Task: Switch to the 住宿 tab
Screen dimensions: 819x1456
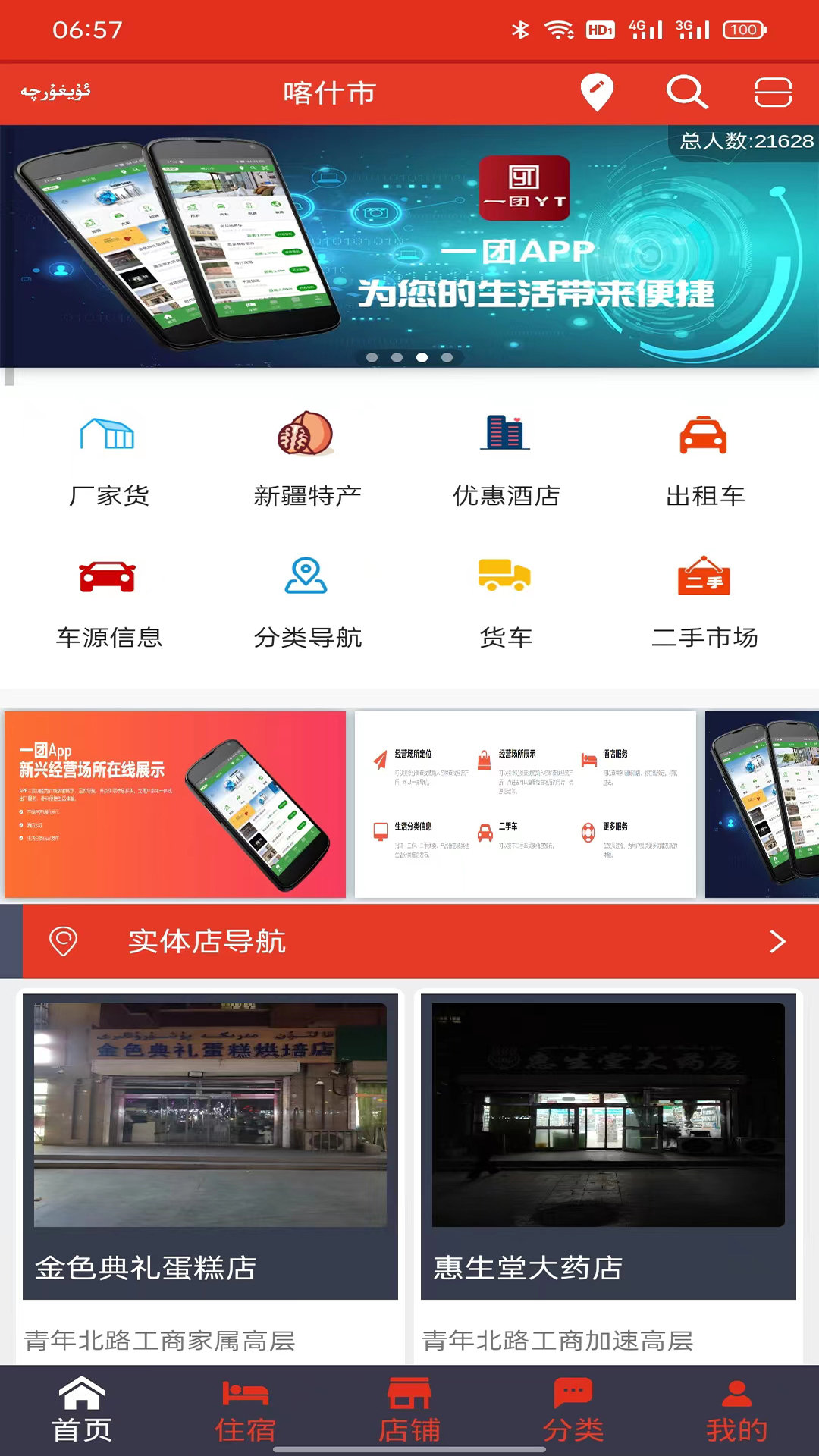Action: click(245, 1410)
